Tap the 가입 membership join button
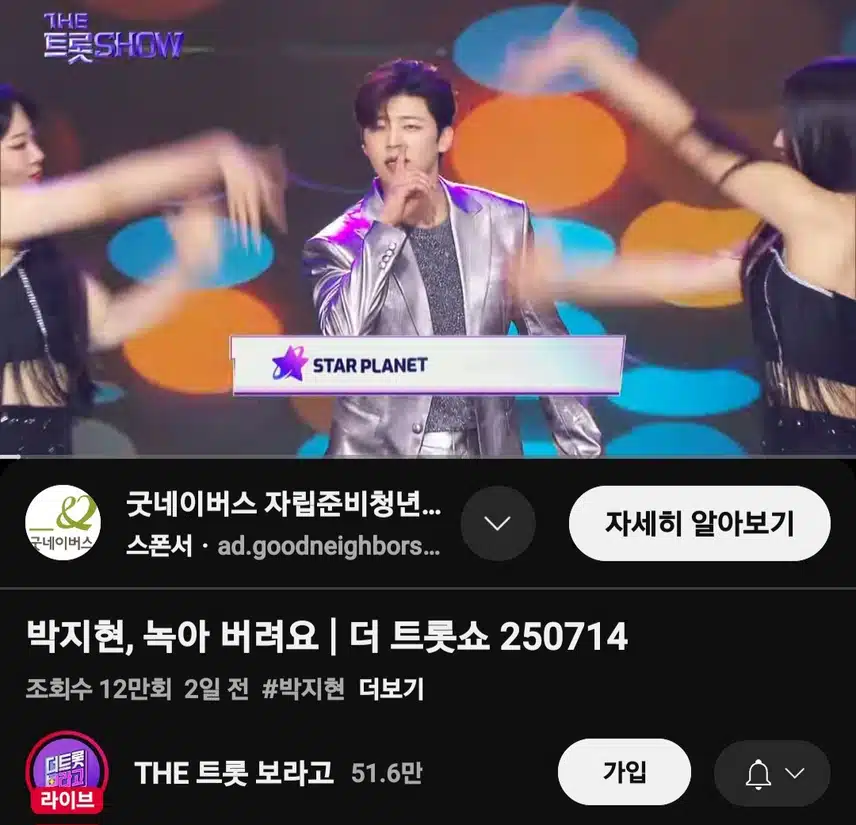This screenshot has height=825, width=856. [x=624, y=773]
